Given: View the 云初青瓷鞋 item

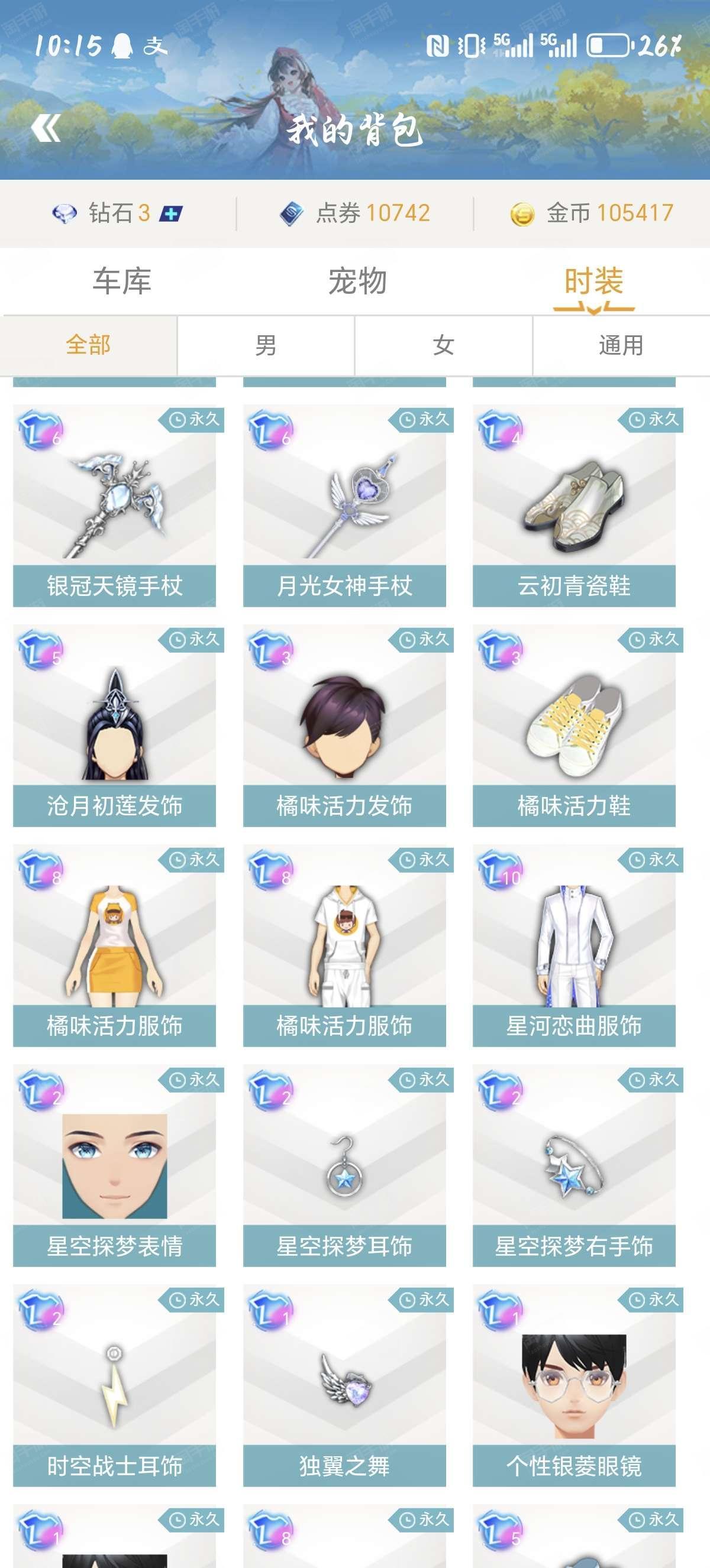Looking at the screenshot, I should tap(574, 506).
